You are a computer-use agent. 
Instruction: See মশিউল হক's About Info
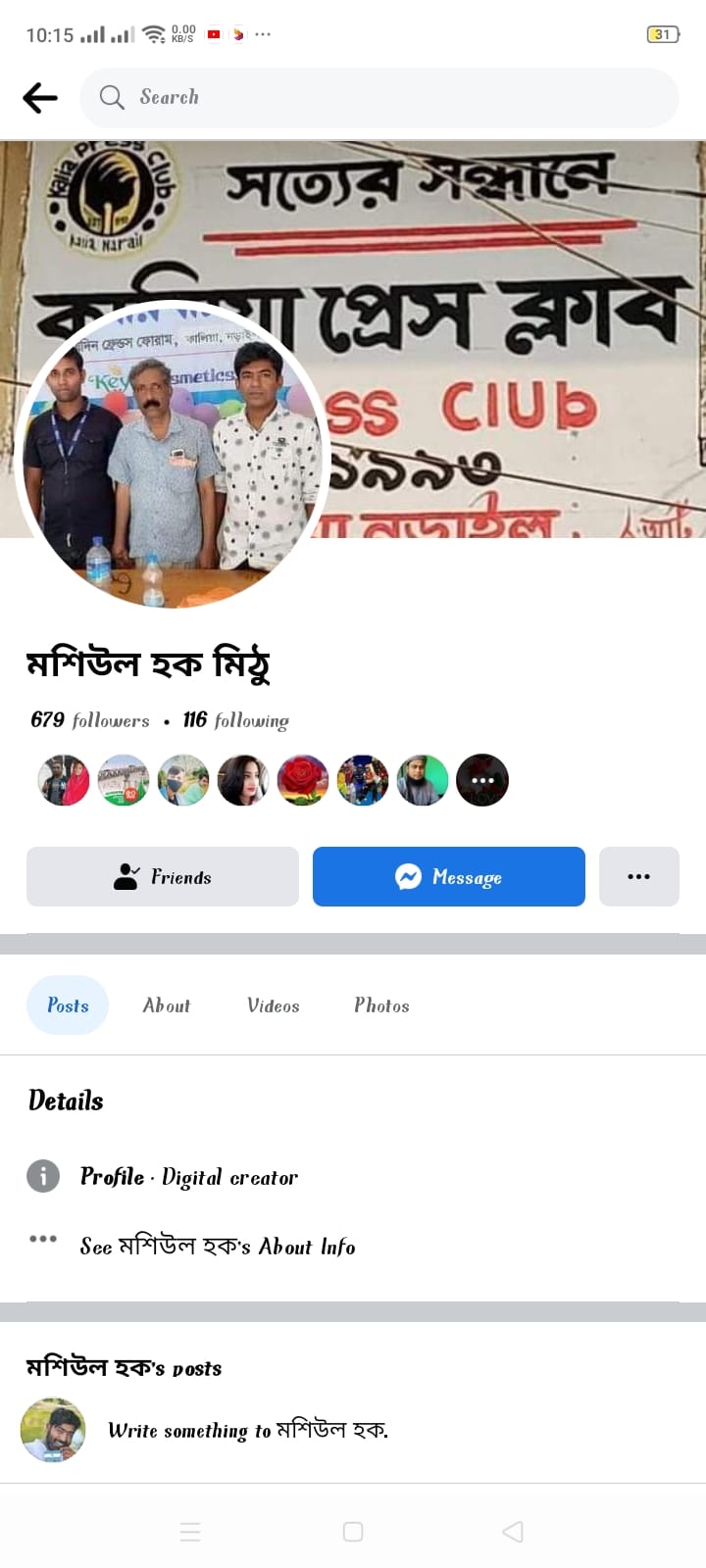[218, 1247]
